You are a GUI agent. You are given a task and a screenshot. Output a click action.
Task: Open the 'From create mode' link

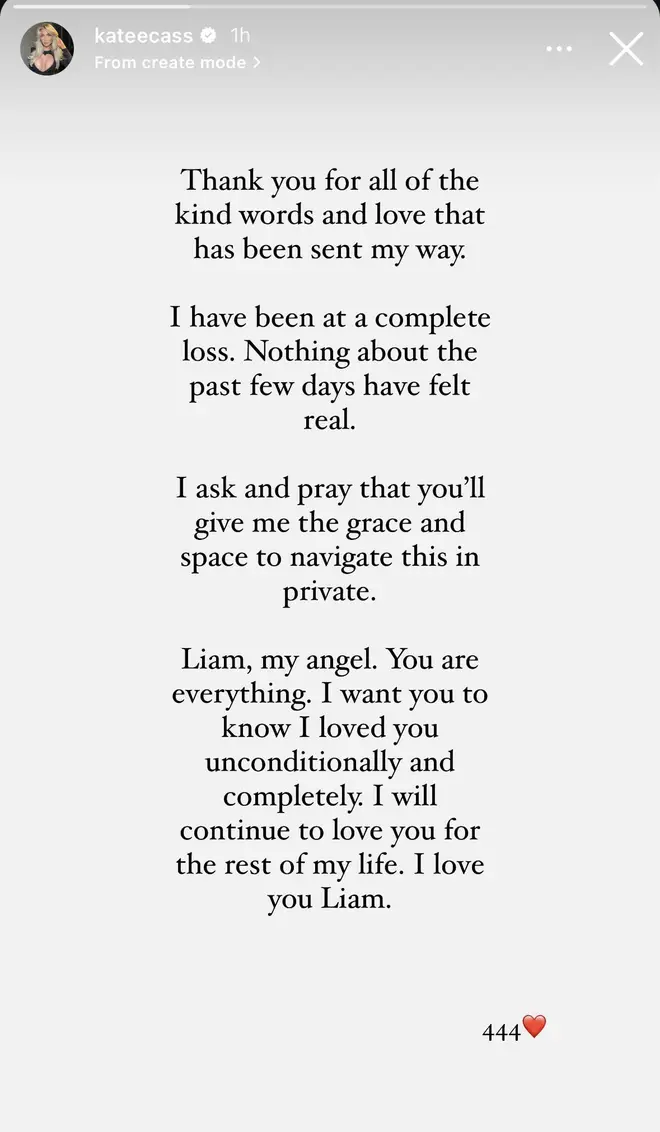177,63
